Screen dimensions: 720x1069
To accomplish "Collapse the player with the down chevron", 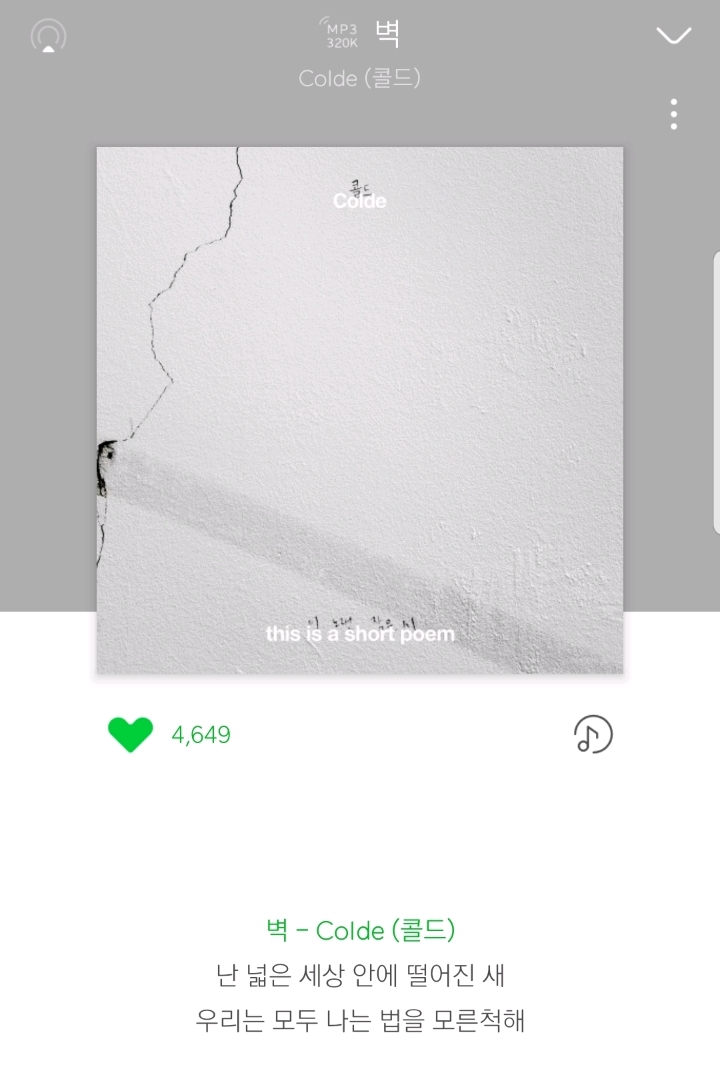I will [673, 35].
